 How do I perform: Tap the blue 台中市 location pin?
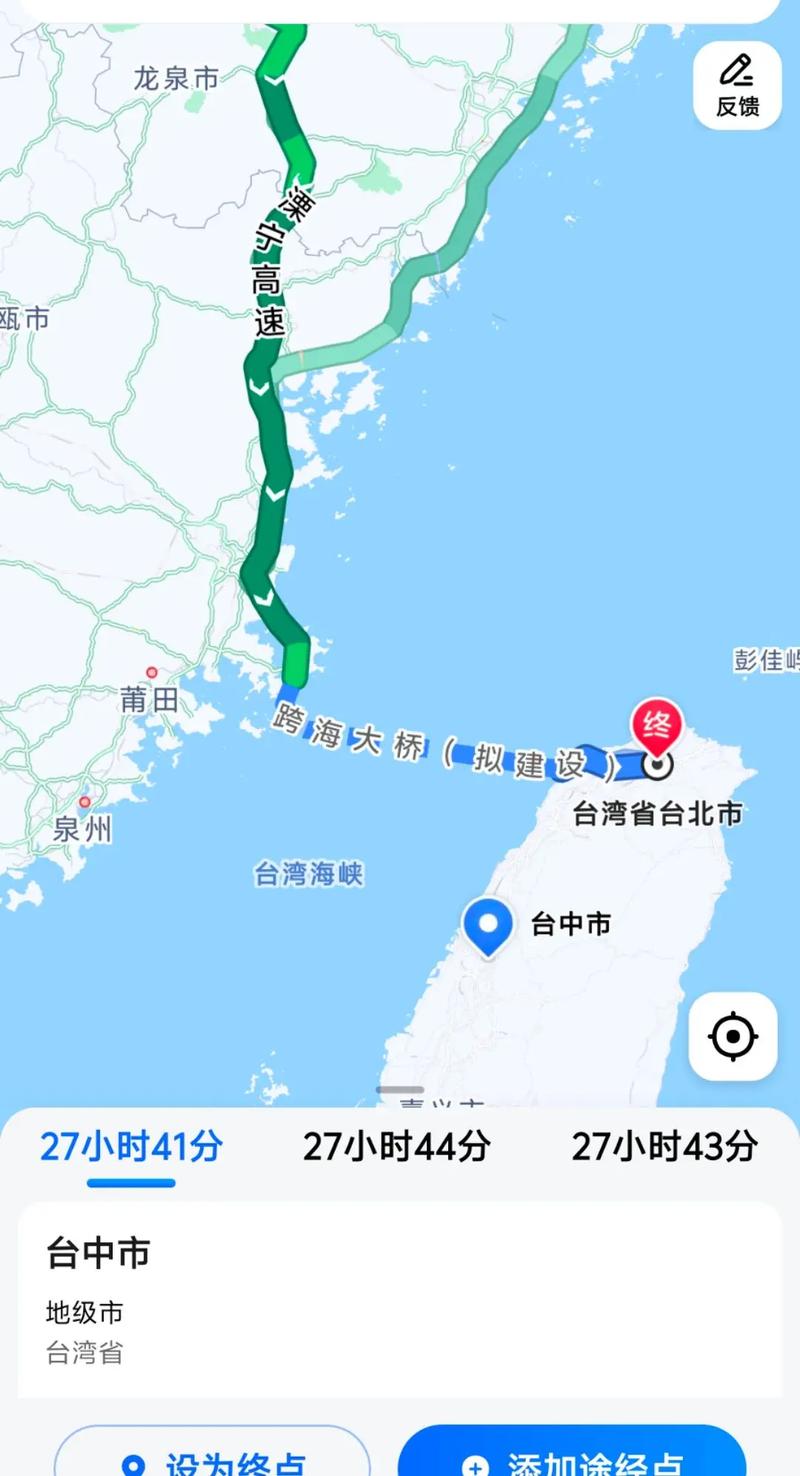point(488,927)
